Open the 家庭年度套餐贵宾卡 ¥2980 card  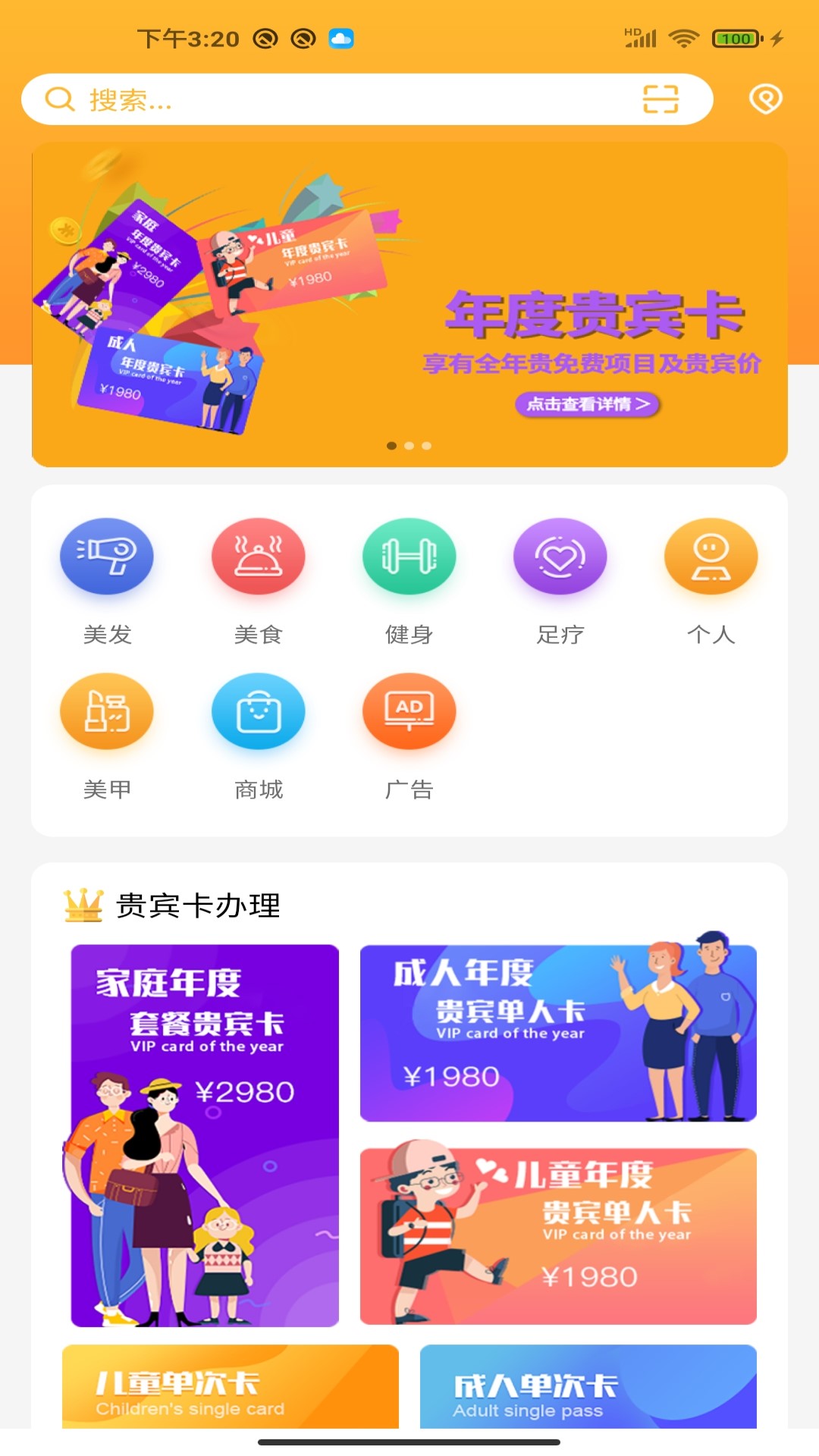click(x=205, y=1135)
